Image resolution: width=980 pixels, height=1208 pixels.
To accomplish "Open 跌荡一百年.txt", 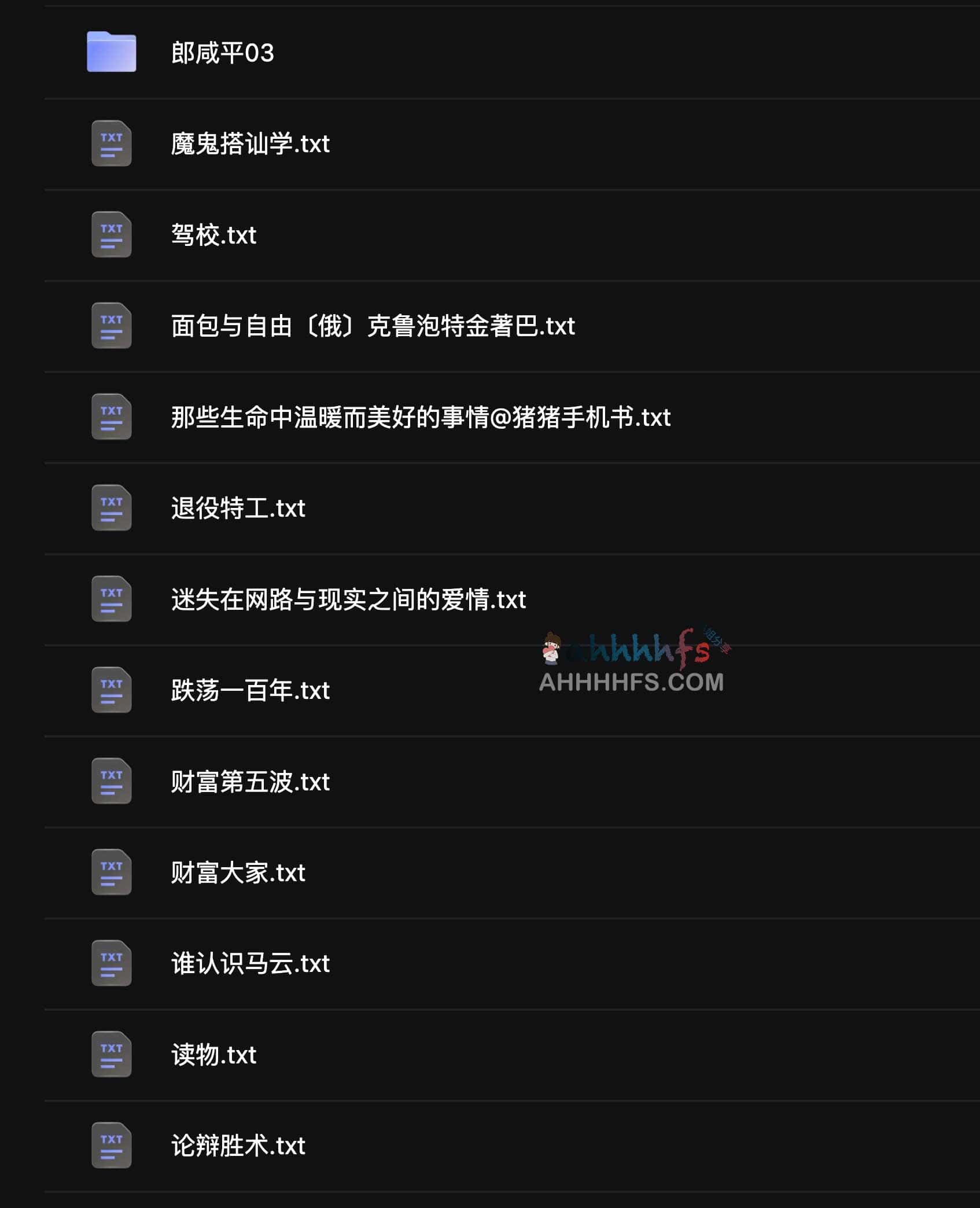I will (x=250, y=691).
